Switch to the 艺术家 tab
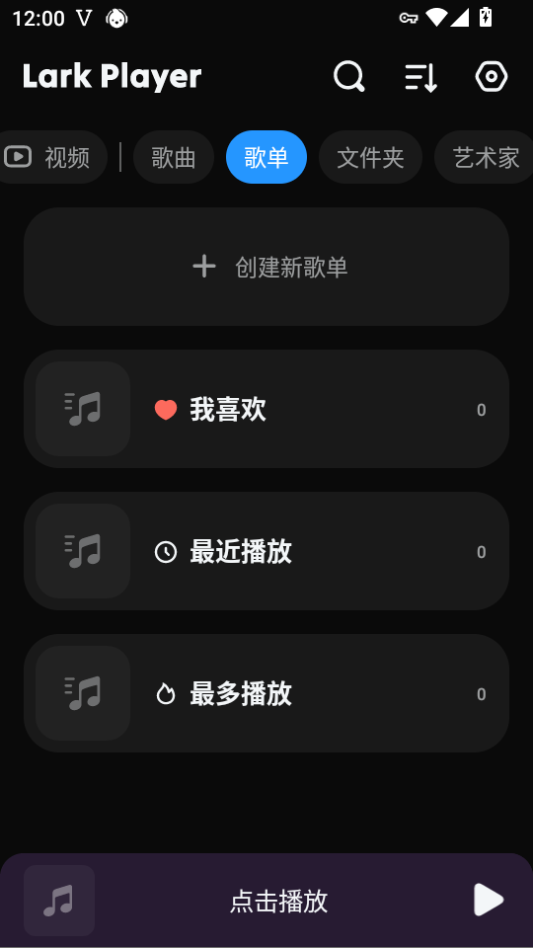Screen dimensions: 533x948 pos(485,157)
